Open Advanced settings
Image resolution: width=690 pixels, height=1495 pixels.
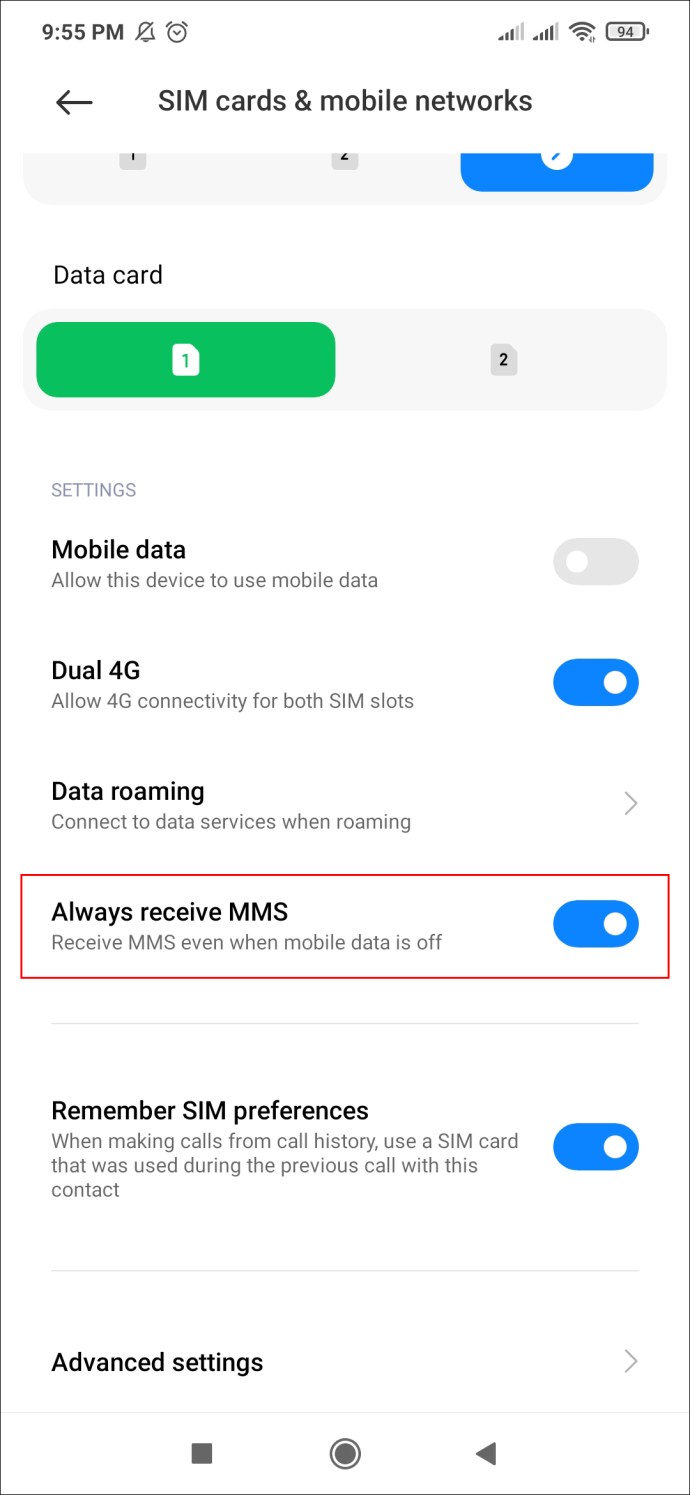pyautogui.click(x=345, y=1362)
